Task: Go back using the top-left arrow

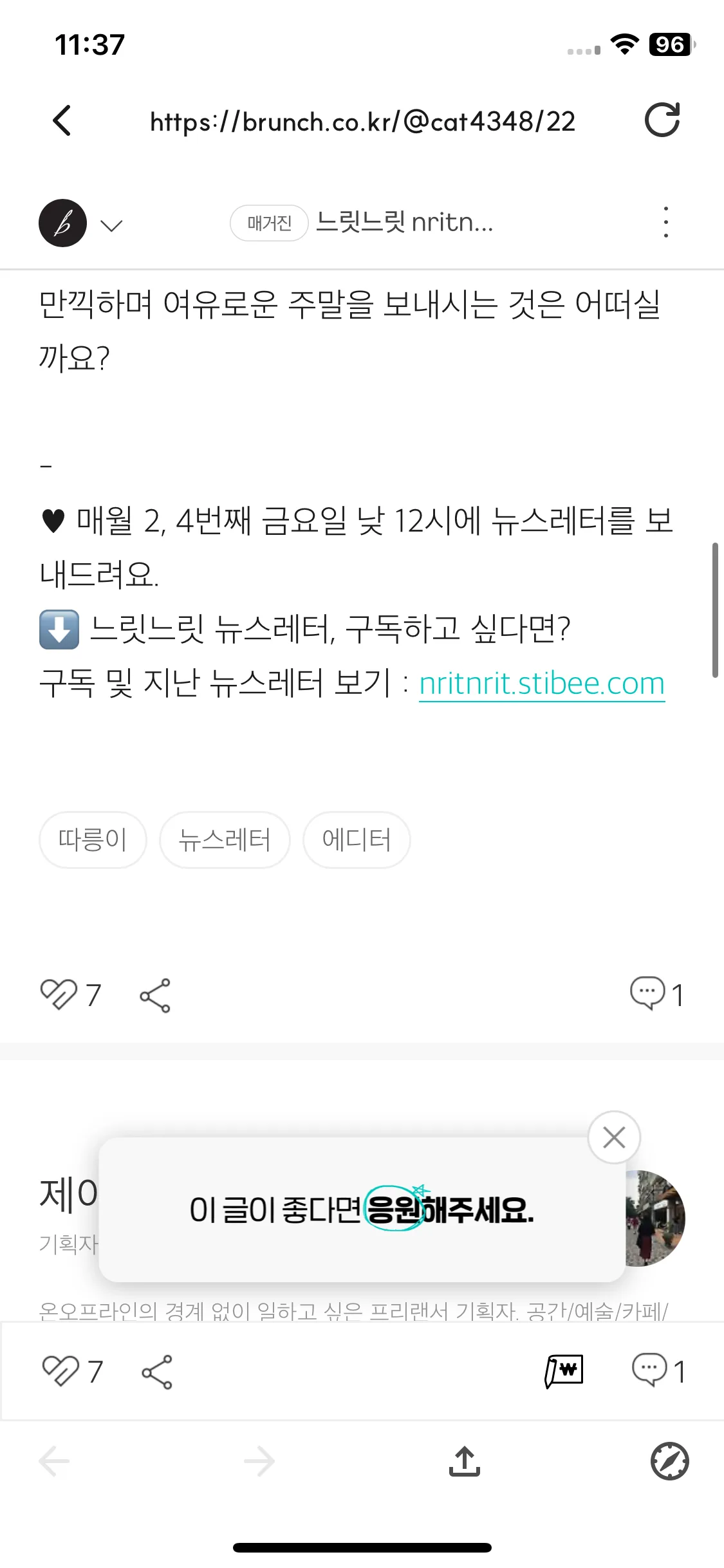Action: (62, 120)
